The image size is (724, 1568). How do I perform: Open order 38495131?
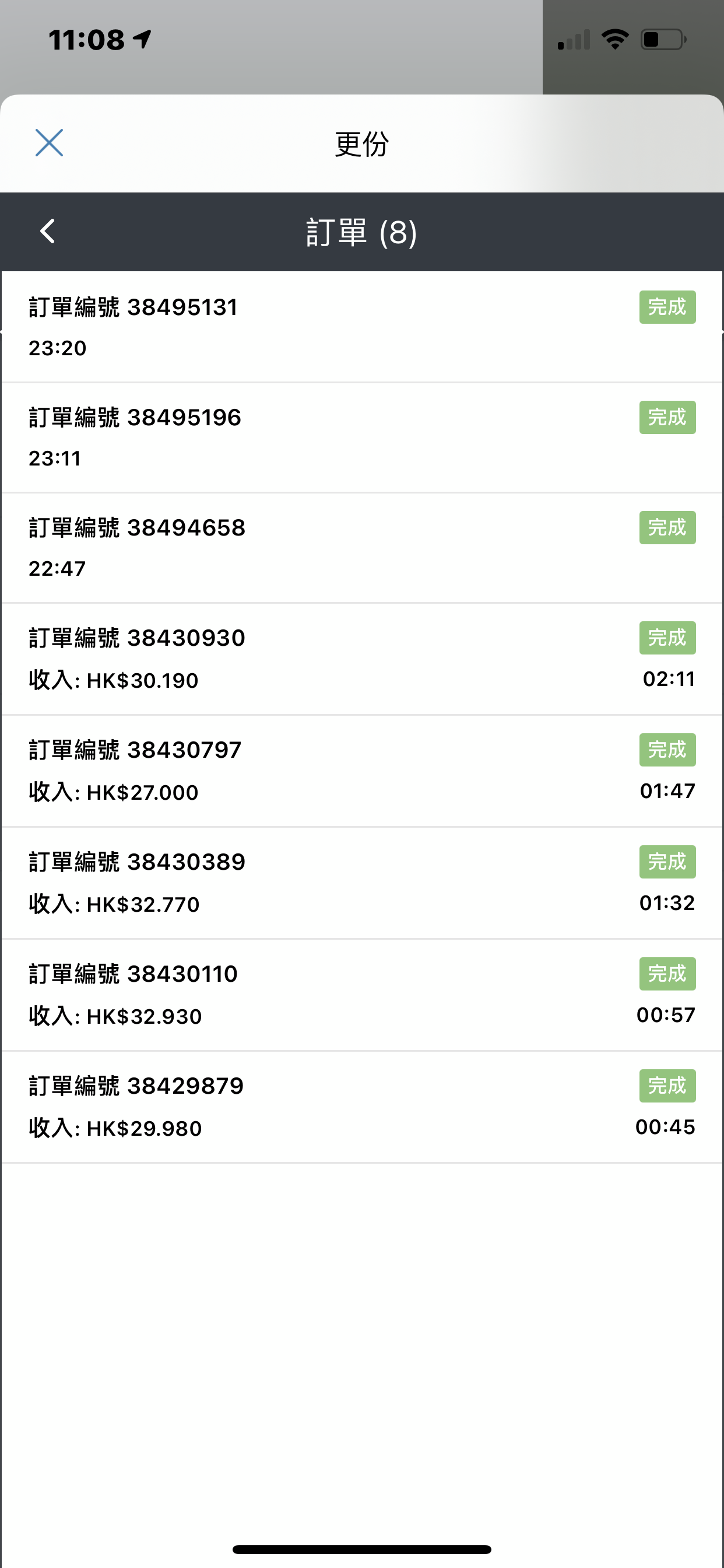click(x=362, y=327)
